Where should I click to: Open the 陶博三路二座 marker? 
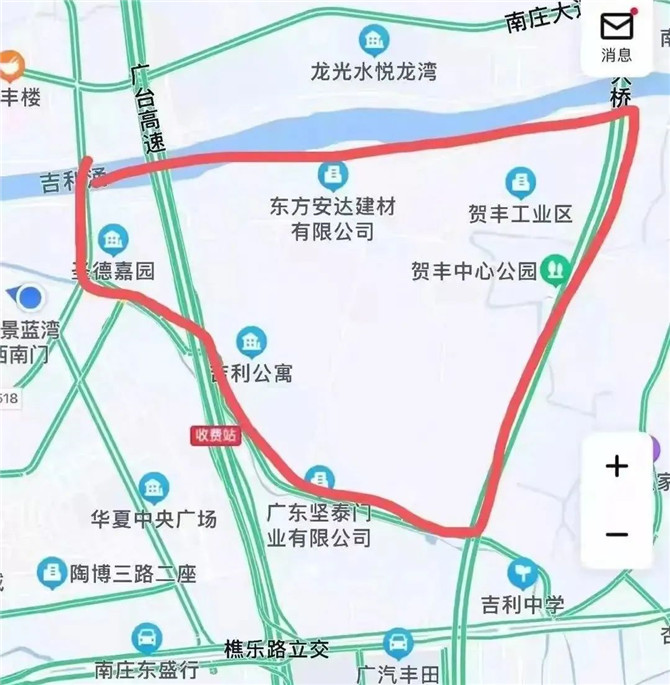tap(51, 573)
